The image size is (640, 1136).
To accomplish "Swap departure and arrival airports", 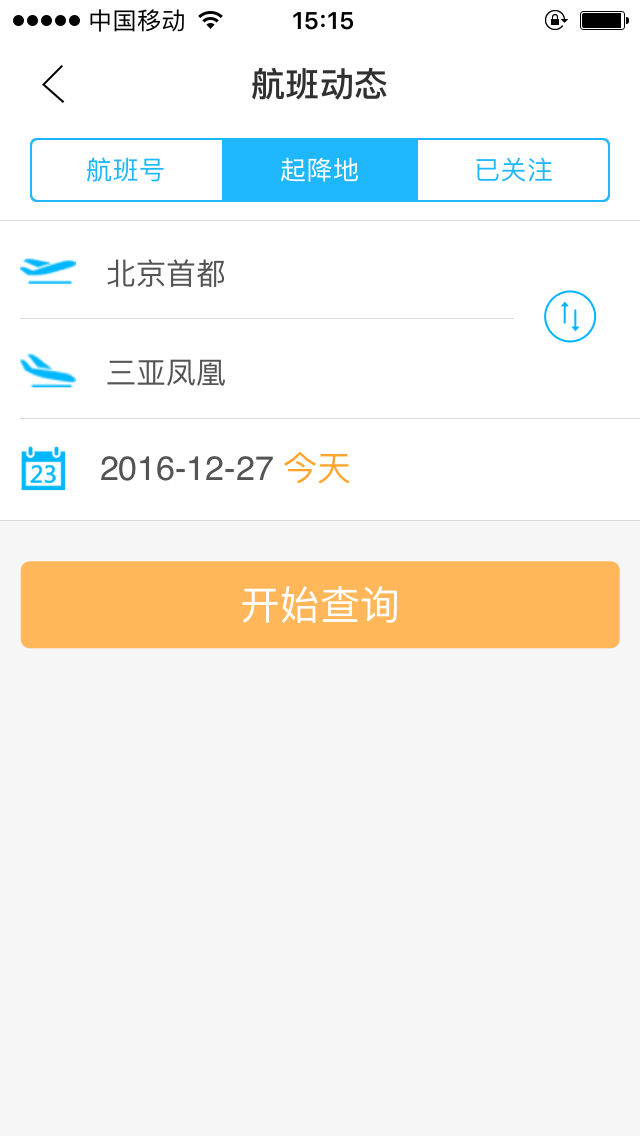I will [x=569, y=317].
